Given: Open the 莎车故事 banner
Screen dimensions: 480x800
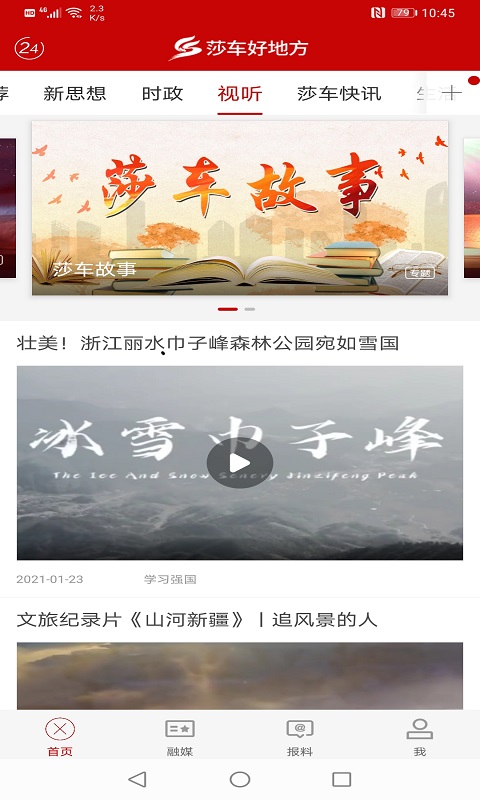Looking at the screenshot, I should click(240, 208).
